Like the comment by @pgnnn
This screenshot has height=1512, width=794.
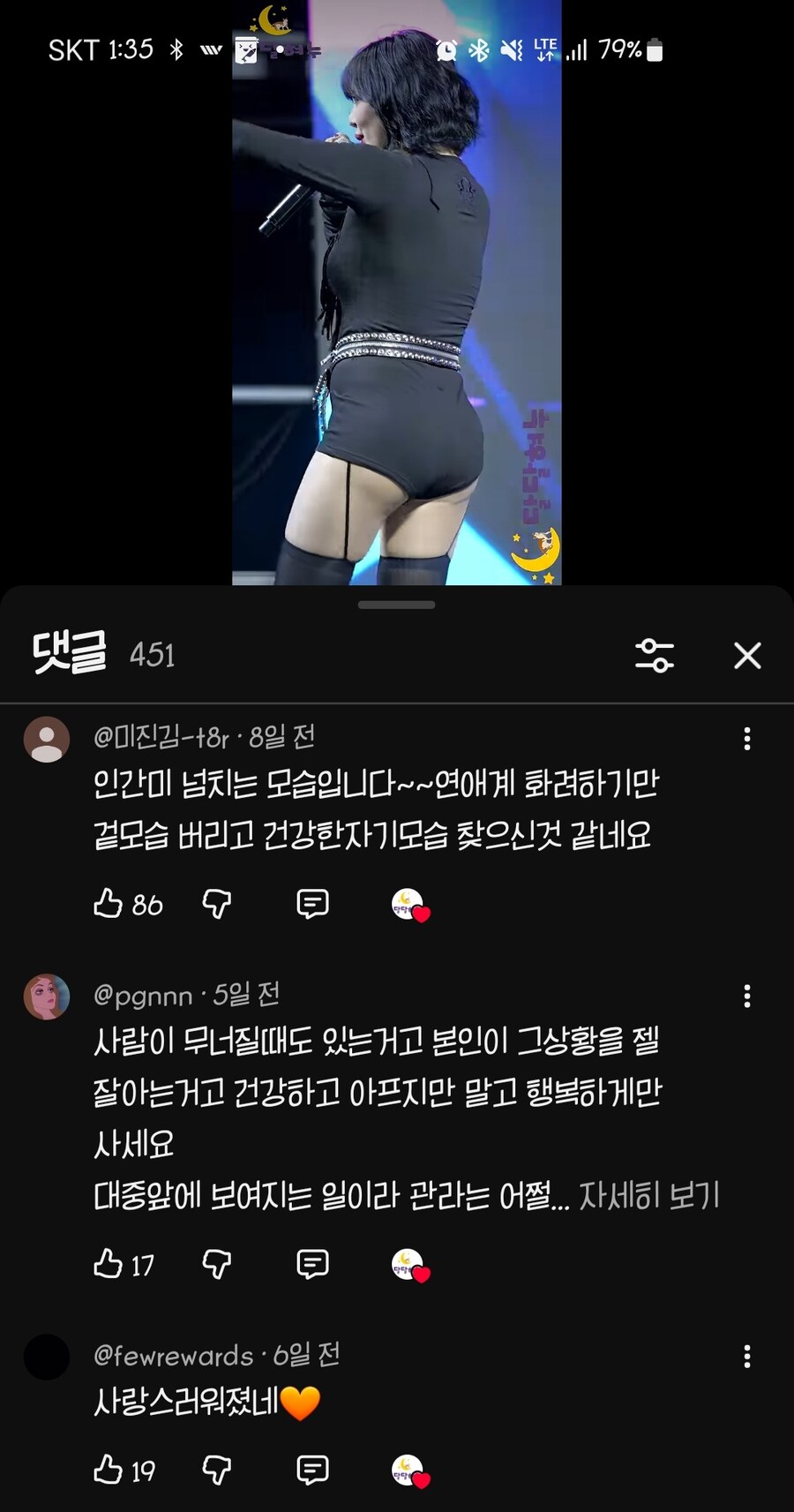(x=108, y=1264)
